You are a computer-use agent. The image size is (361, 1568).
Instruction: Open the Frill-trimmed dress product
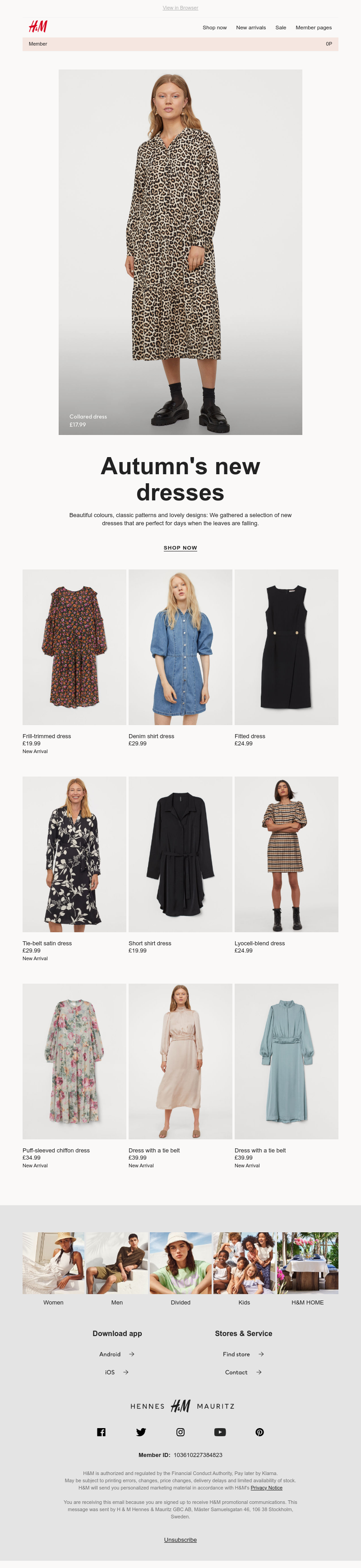tap(74, 647)
